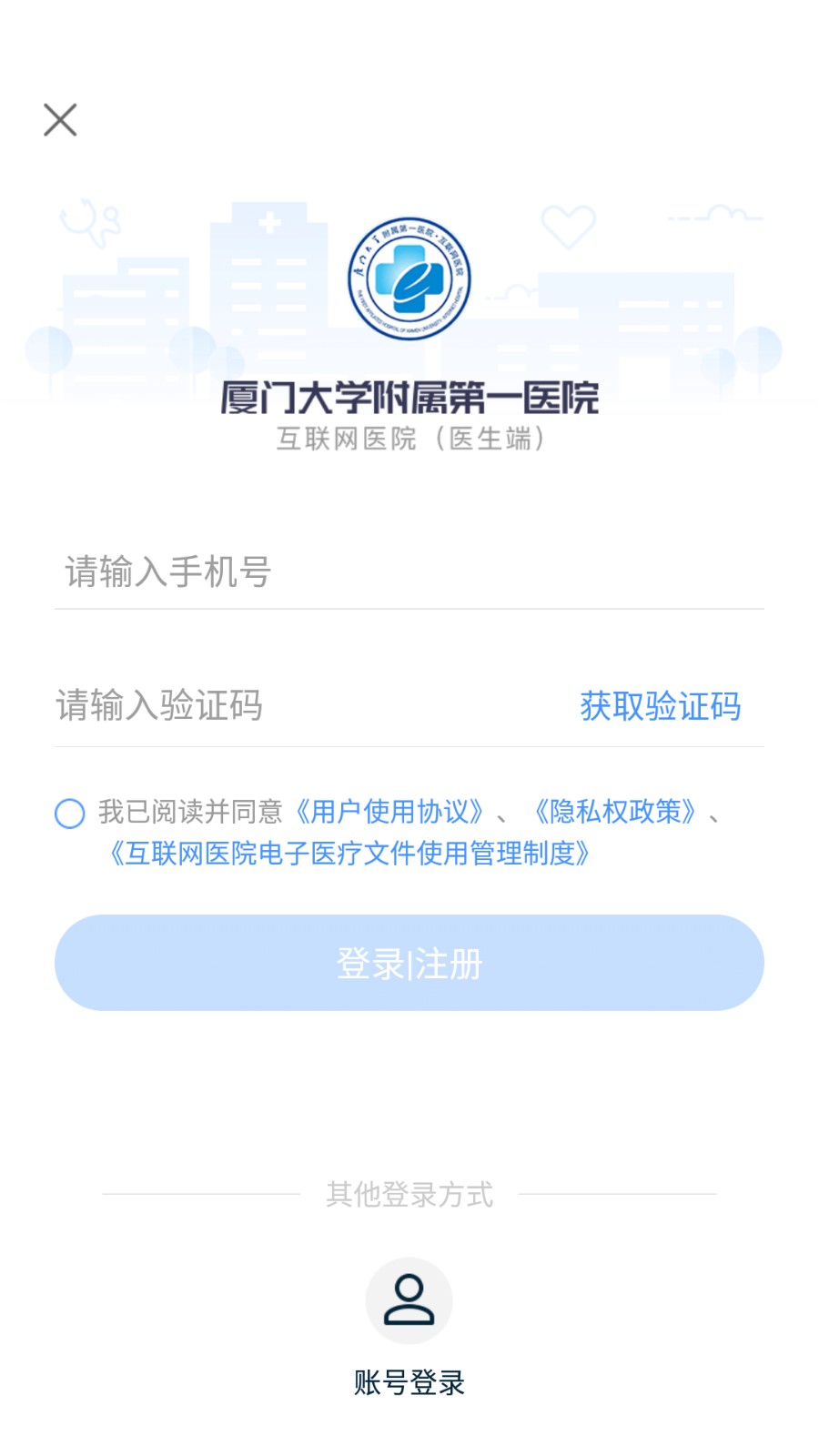Close the login page with the X icon
The height and width of the screenshot is (1456, 819).
(60, 119)
